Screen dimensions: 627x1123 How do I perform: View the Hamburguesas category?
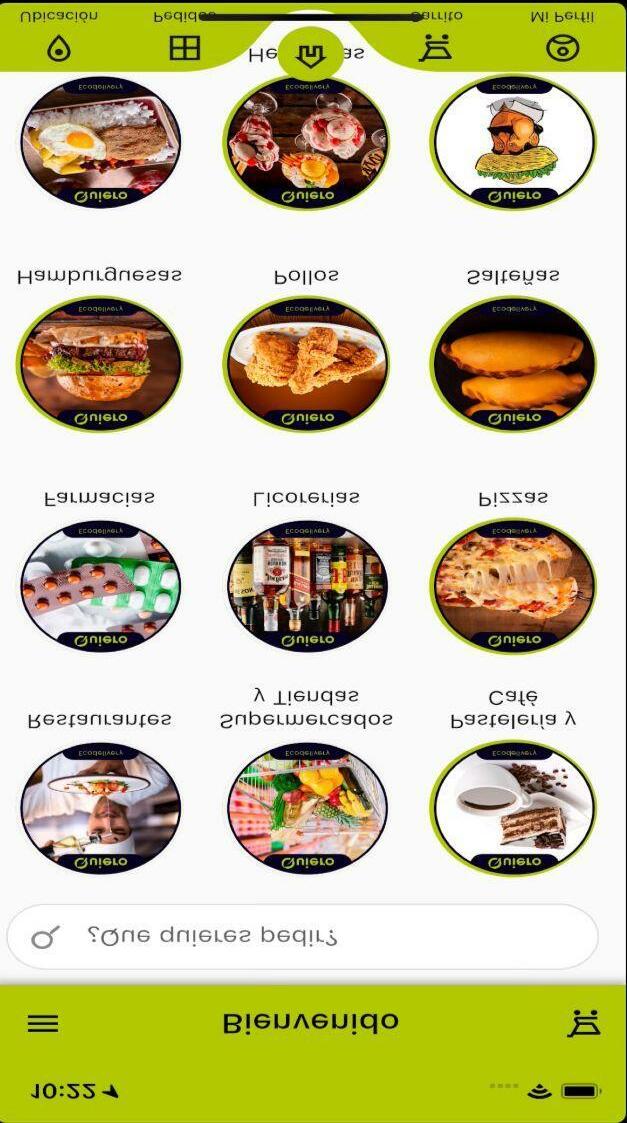[x=100, y=364]
